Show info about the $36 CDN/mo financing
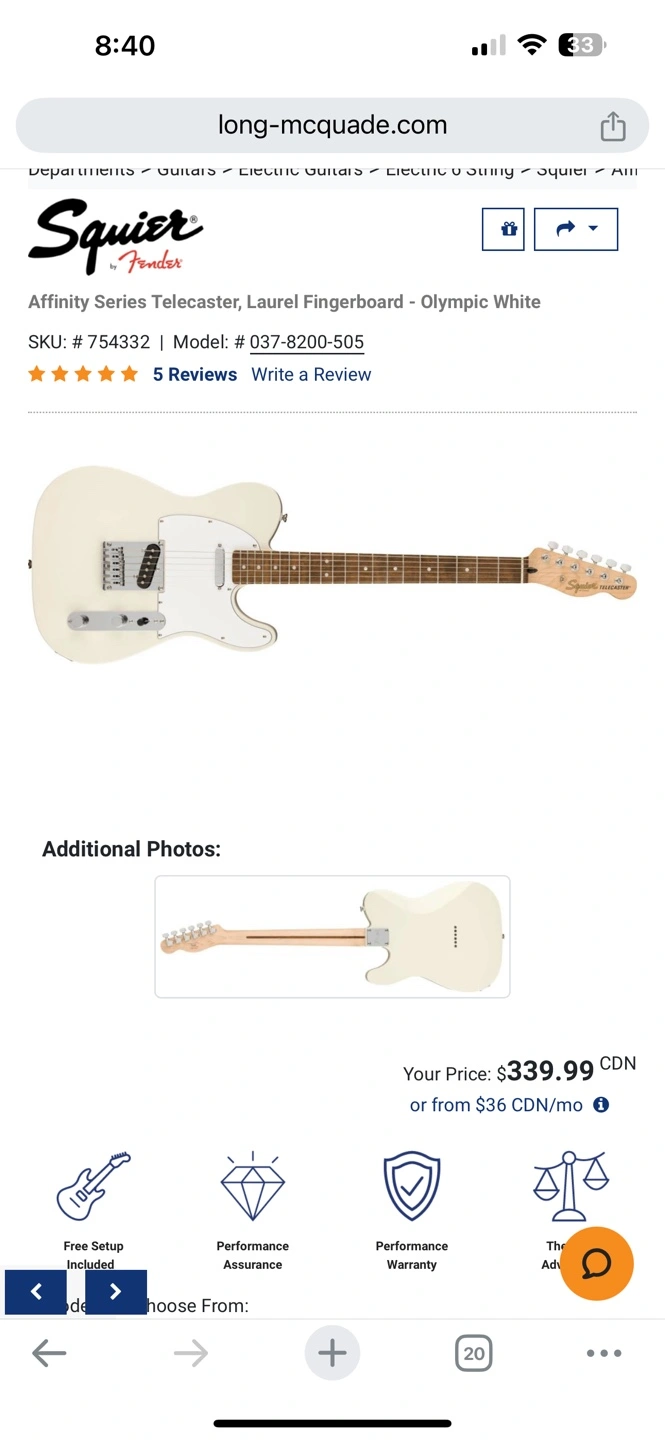The height and width of the screenshot is (1440, 665). pos(601,1105)
